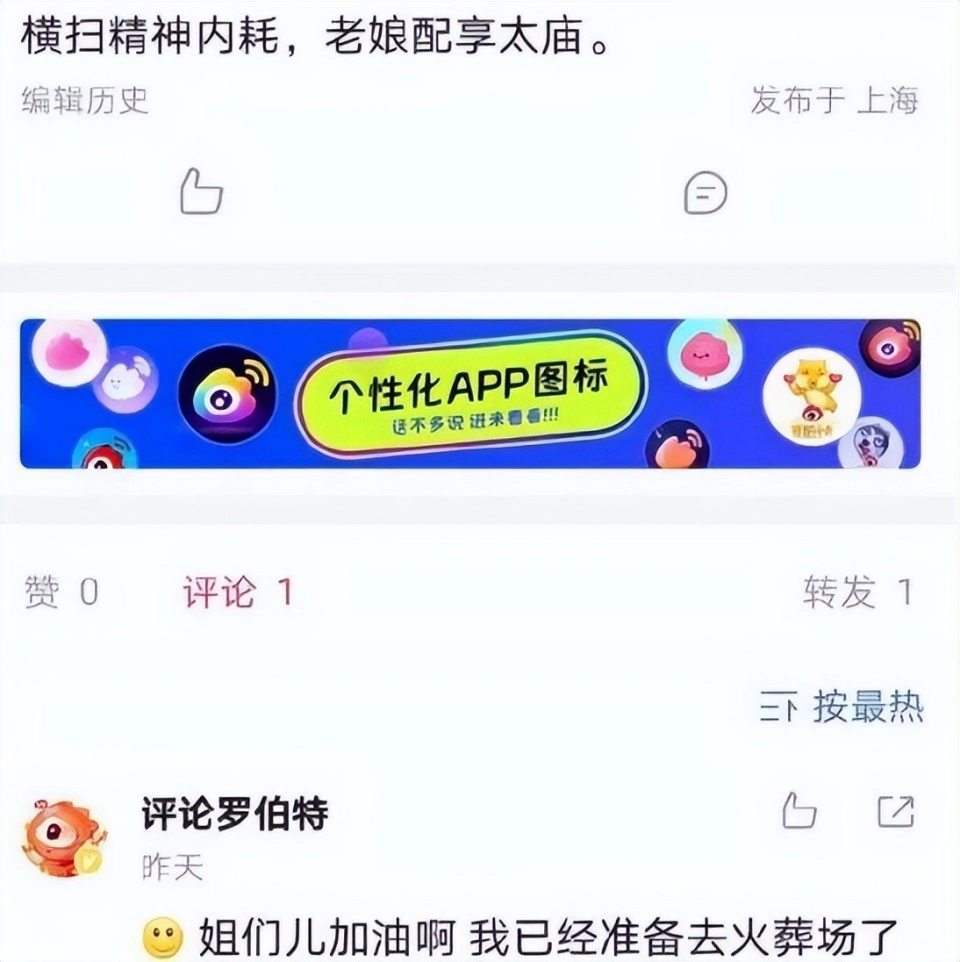Open the 评论罗伯特 username link
The height and width of the screenshot is (962, 960).
235,814
